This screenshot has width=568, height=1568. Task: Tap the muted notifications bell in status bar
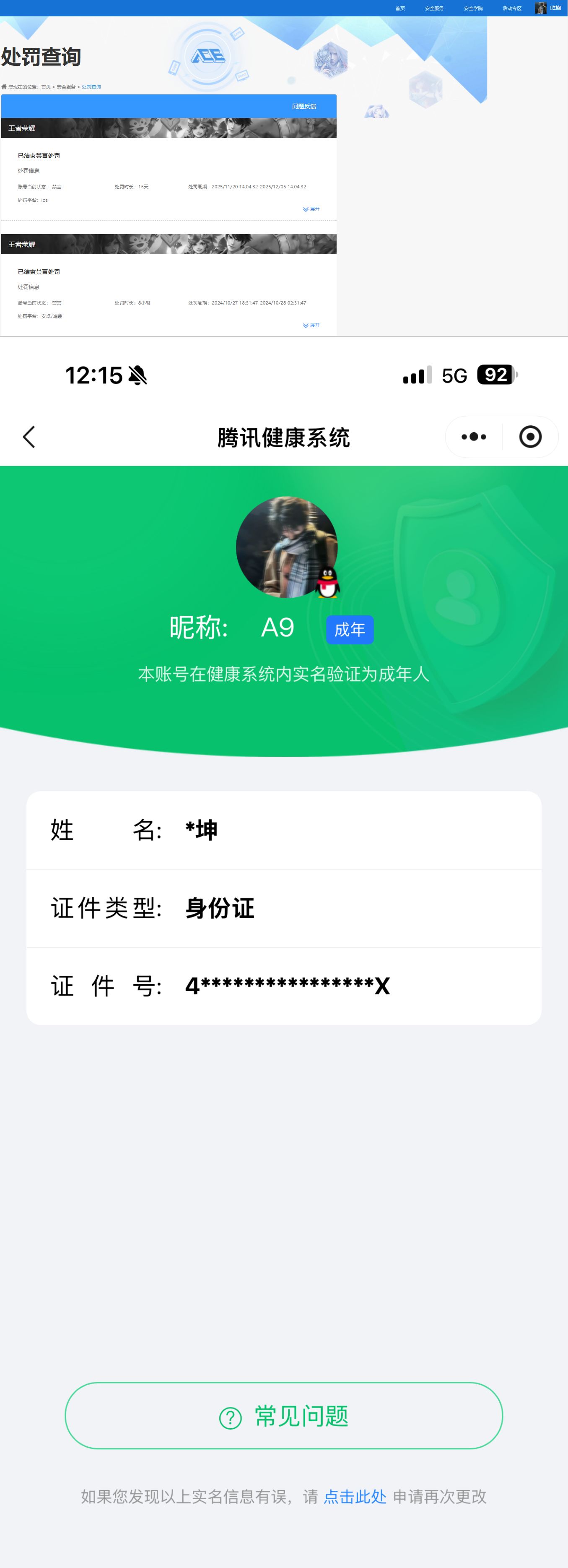(138, 375)
